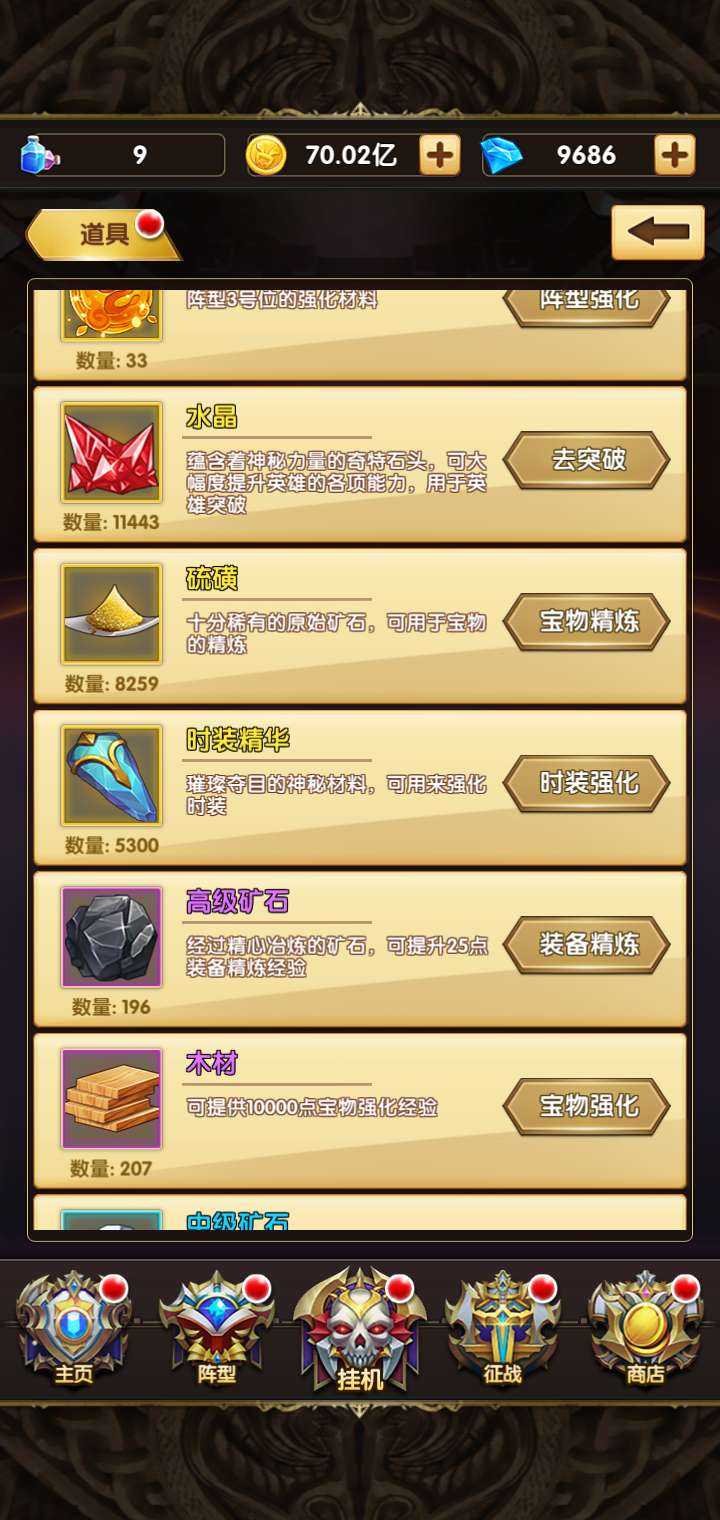Switch to the 主页 tab

[74, 1331]
